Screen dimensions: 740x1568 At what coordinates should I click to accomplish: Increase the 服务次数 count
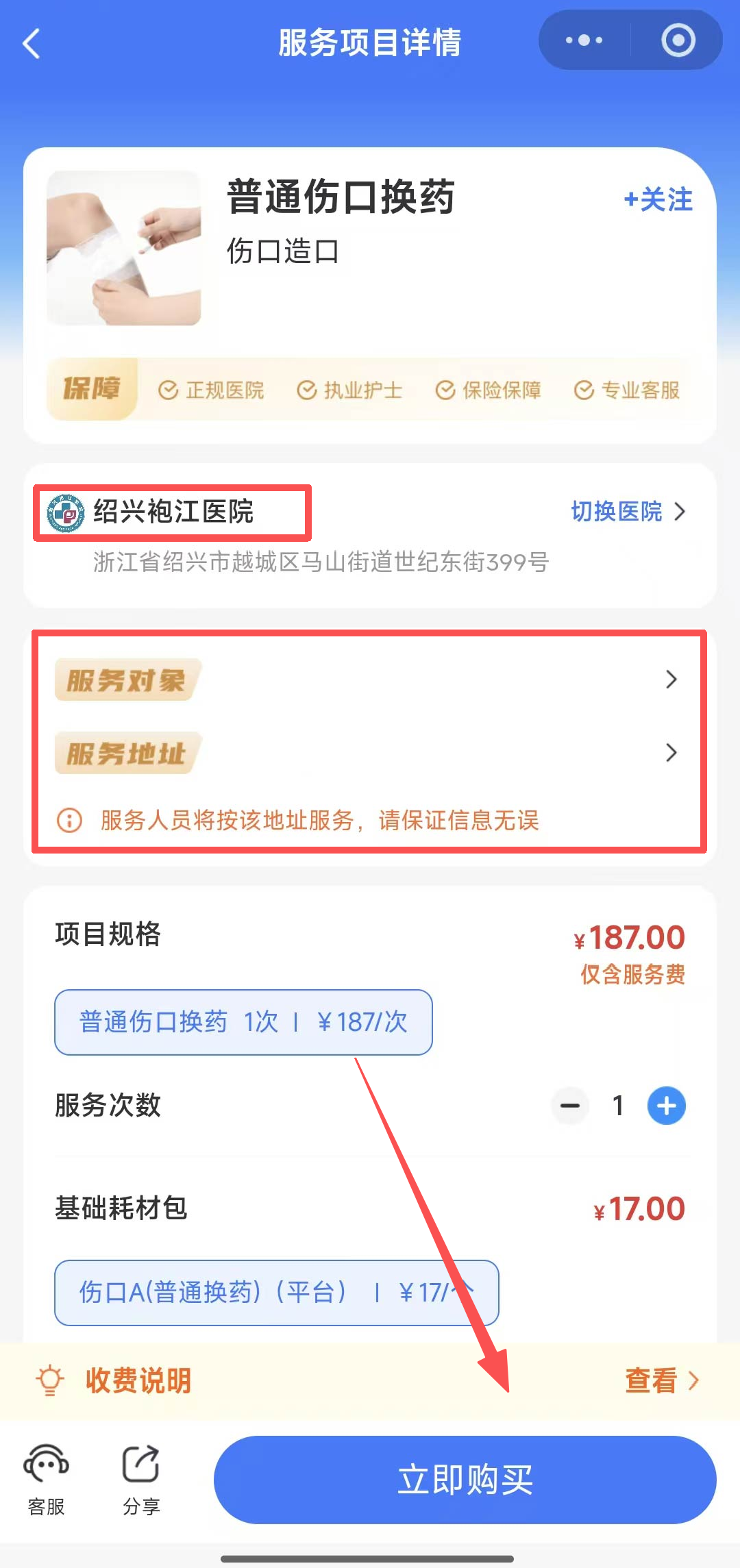666,1105
